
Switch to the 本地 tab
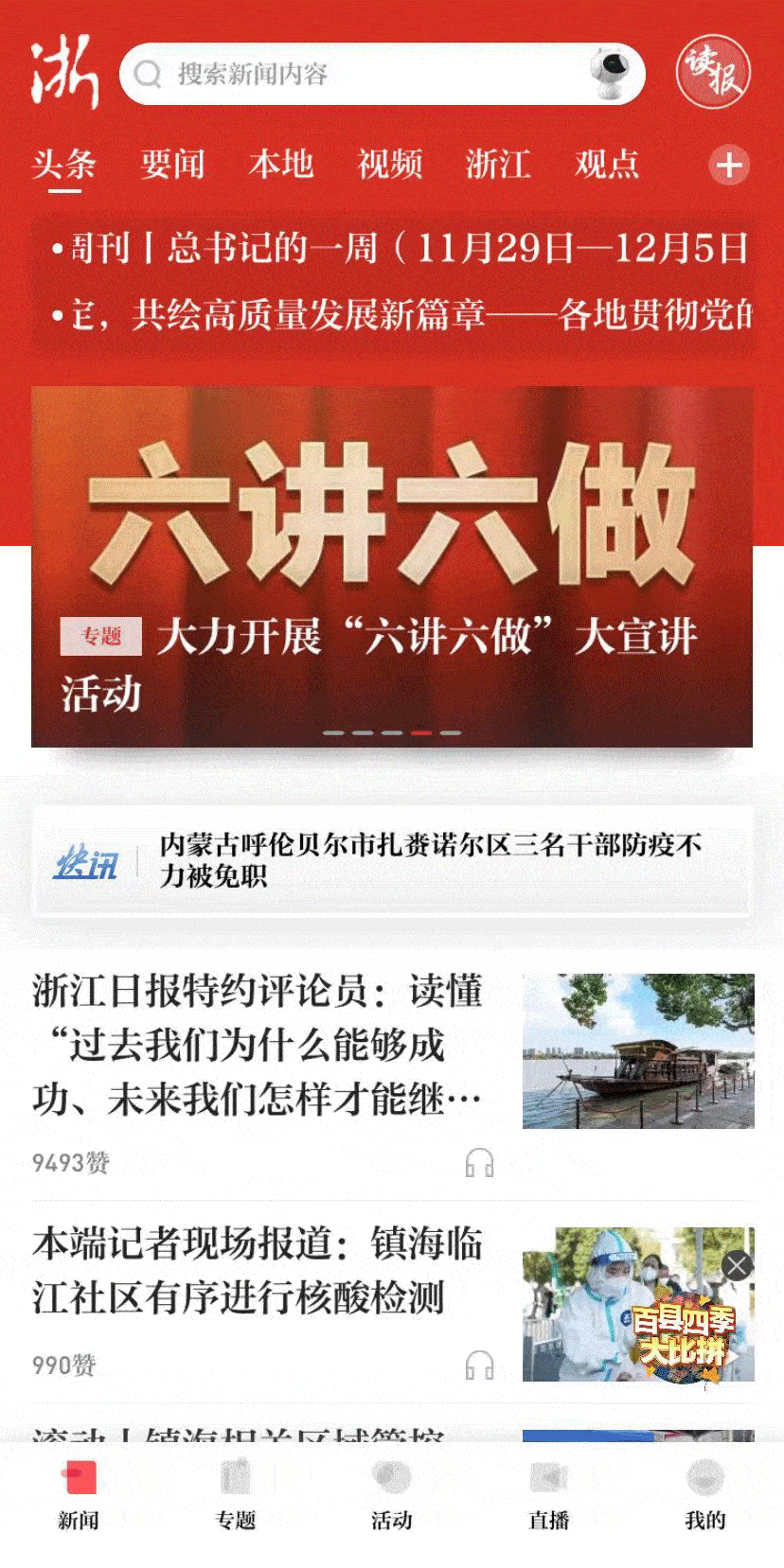(x=281, y=165)
